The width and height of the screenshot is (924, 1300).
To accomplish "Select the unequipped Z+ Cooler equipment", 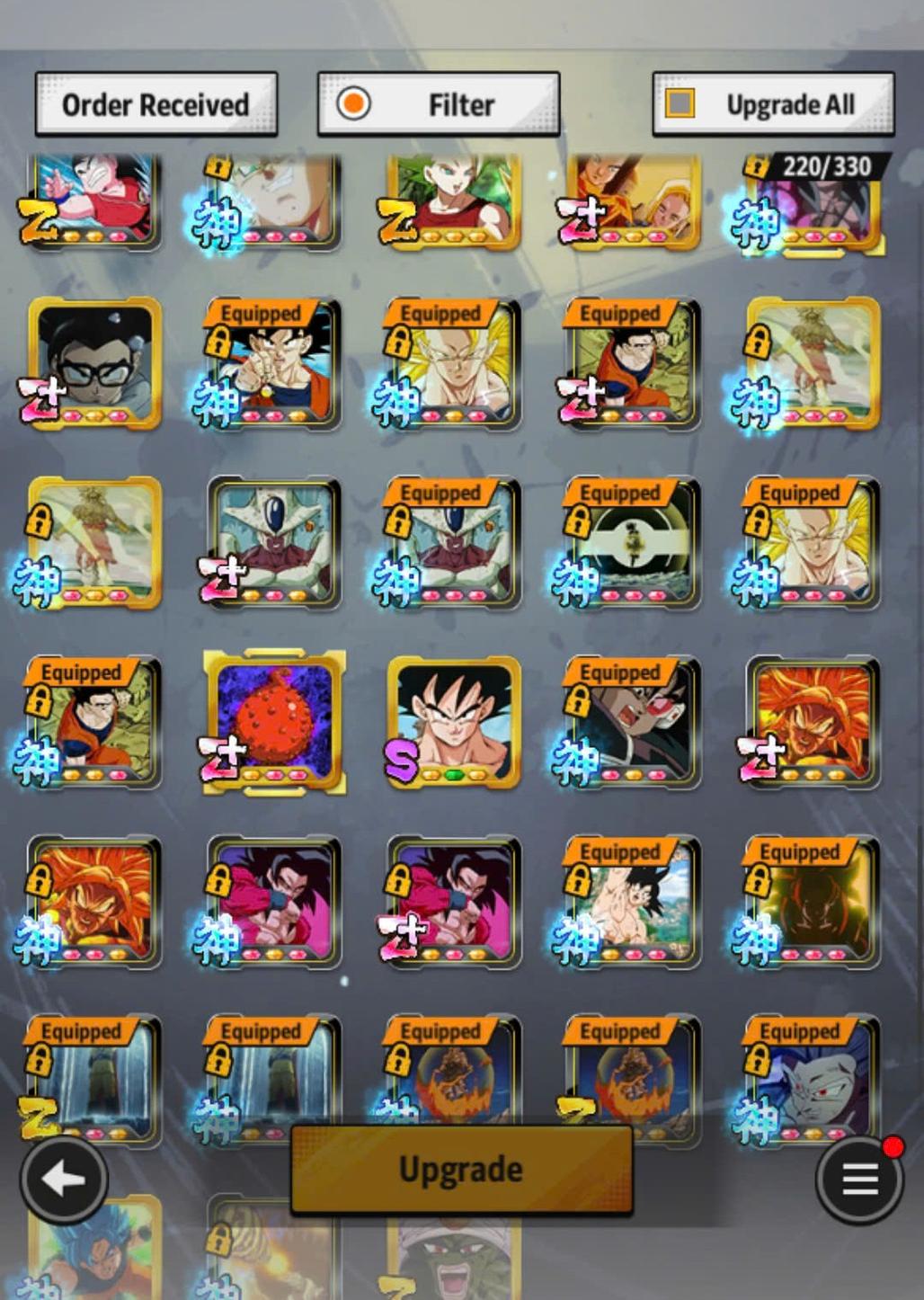I will (274, 542).
